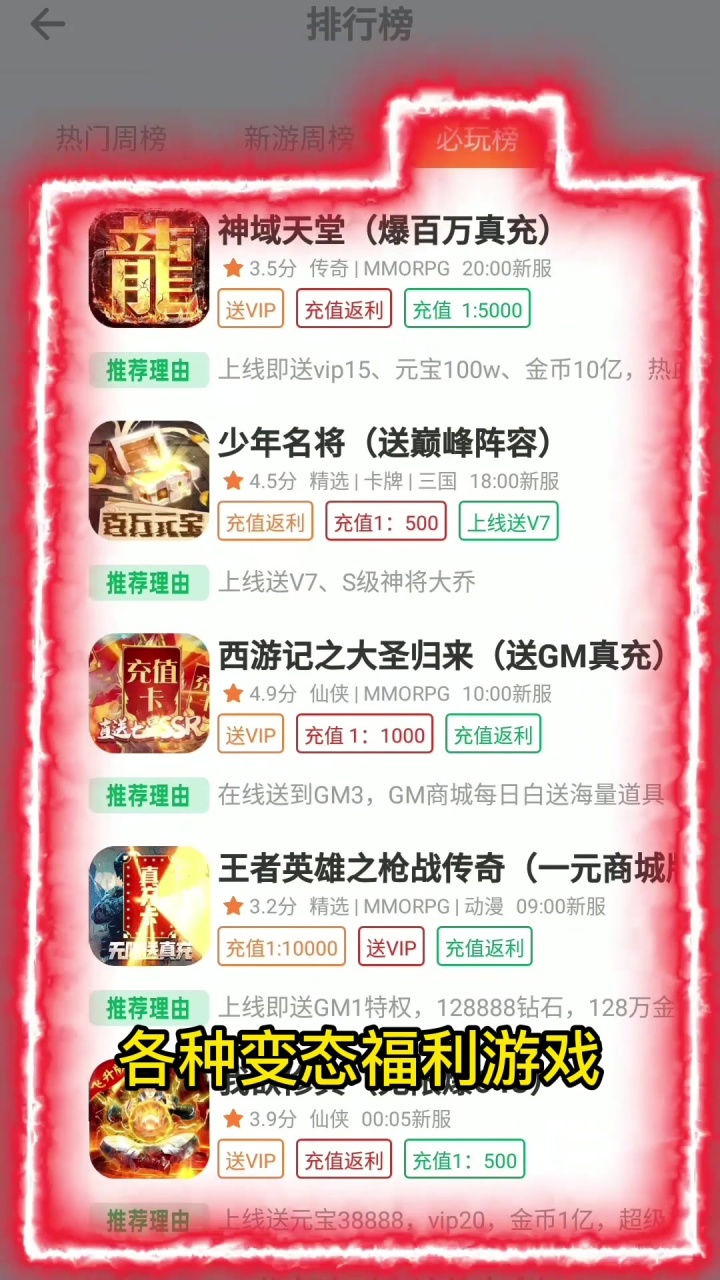Open the game 神域天堂（爆百万真充）
This screenshot has height=1280, width=720.
pyautogui.click(x=384, y=232)
